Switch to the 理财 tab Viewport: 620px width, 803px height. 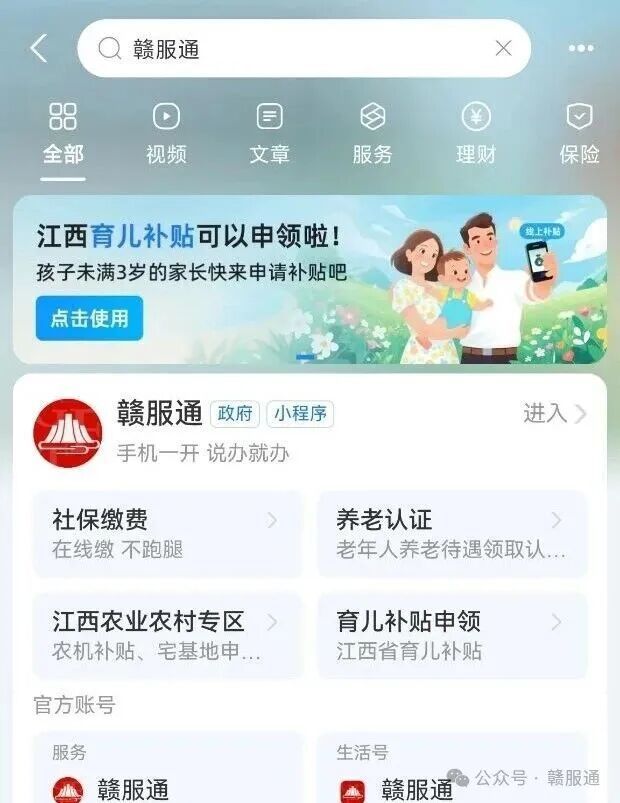(x=476, y=134)
